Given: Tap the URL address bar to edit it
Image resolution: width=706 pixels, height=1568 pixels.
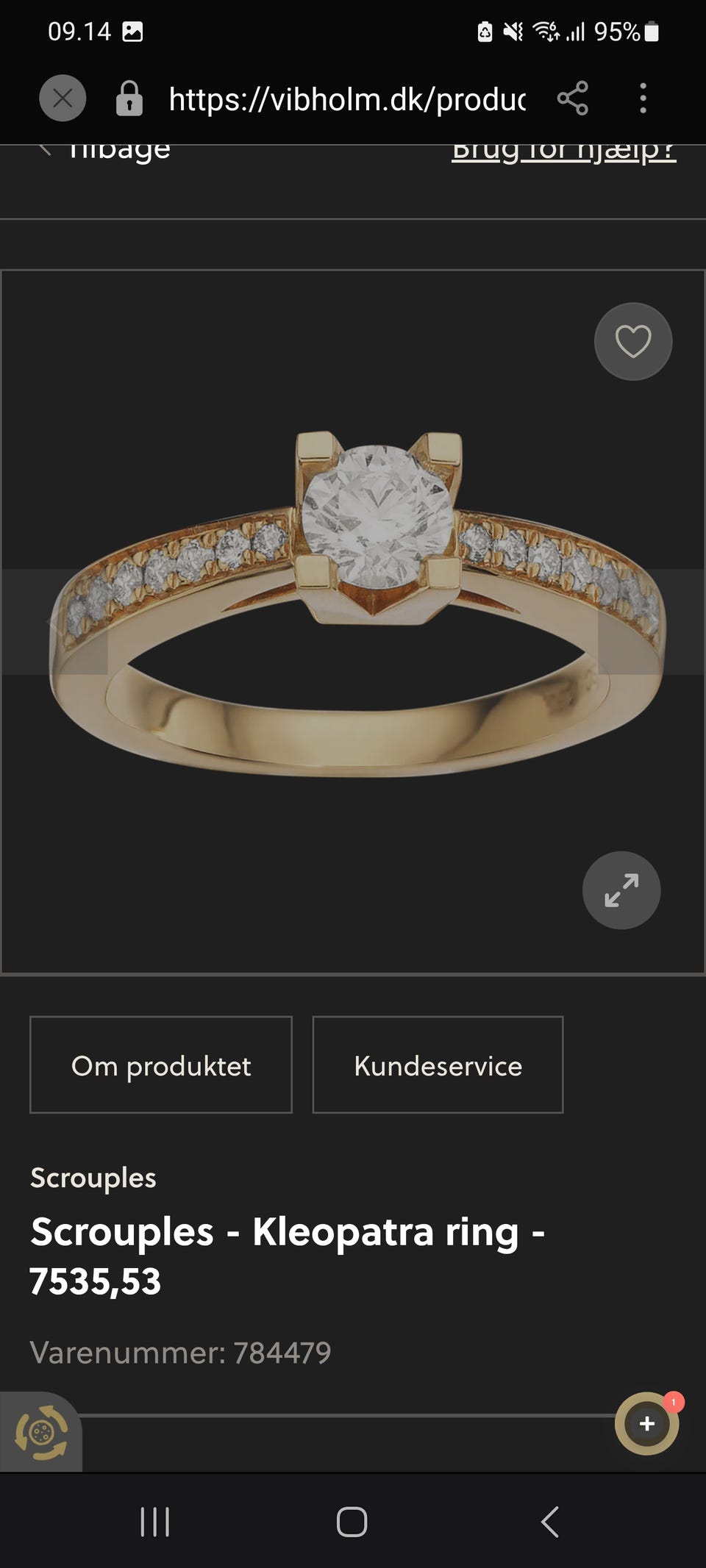Looking at the screenshot, I should (346, 99).
